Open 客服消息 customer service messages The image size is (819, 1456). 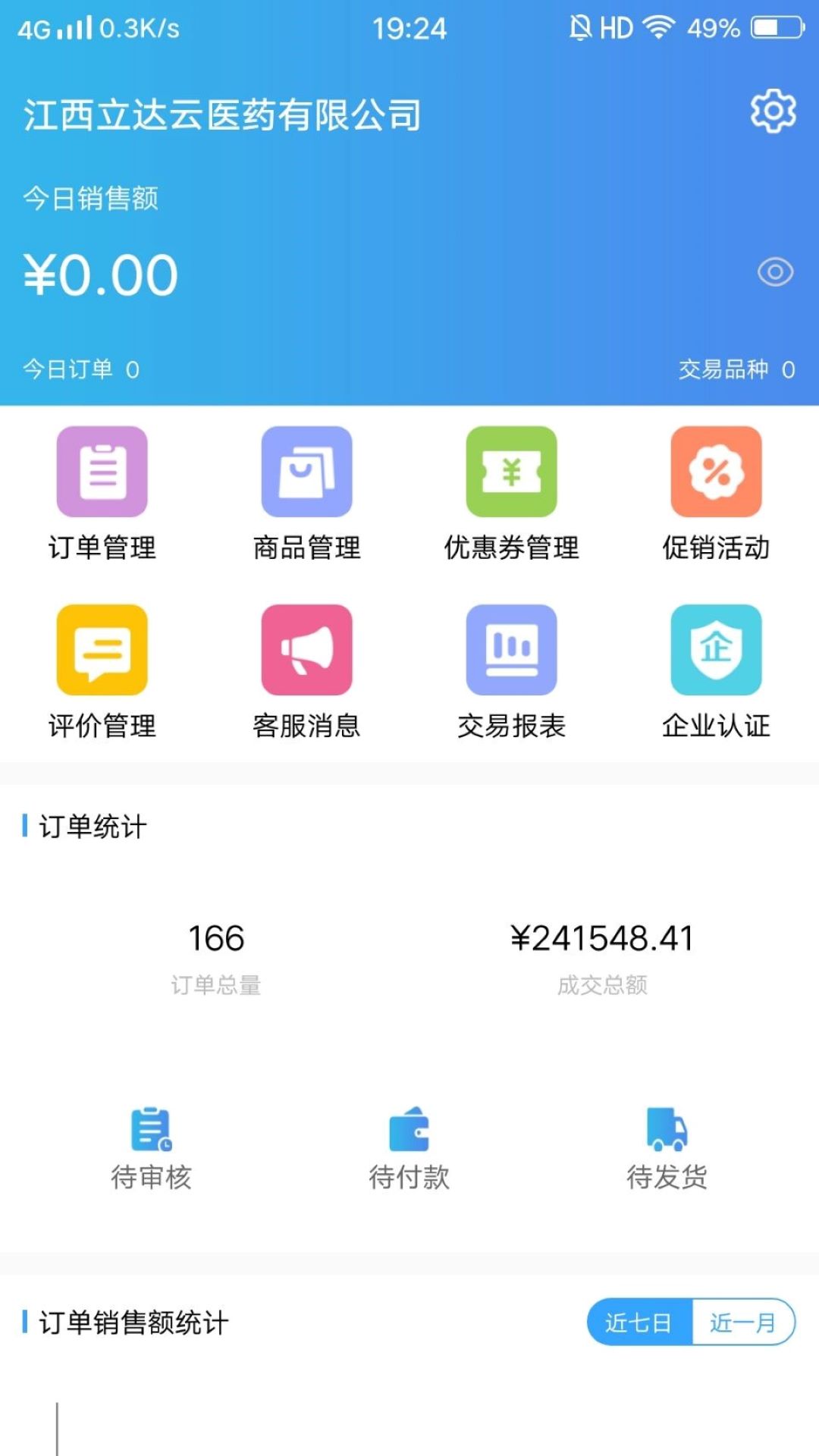[x=307, y=673]
